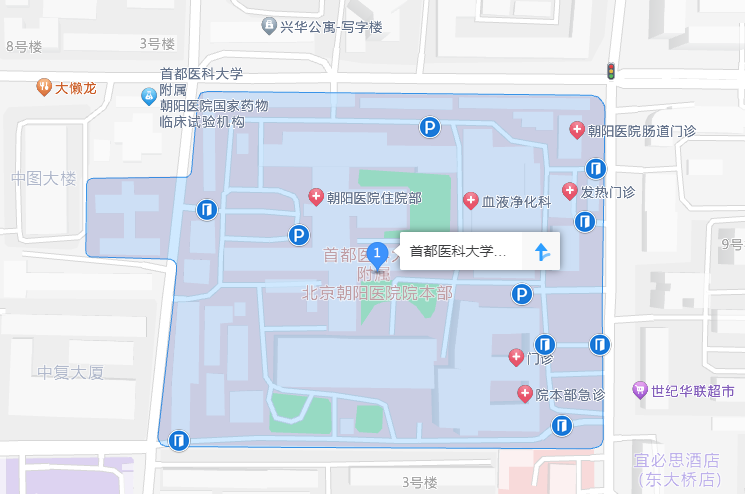Open the 发热门诊 point of interest
The width and height of the screenshot is (745, 494).
point(570,191)
